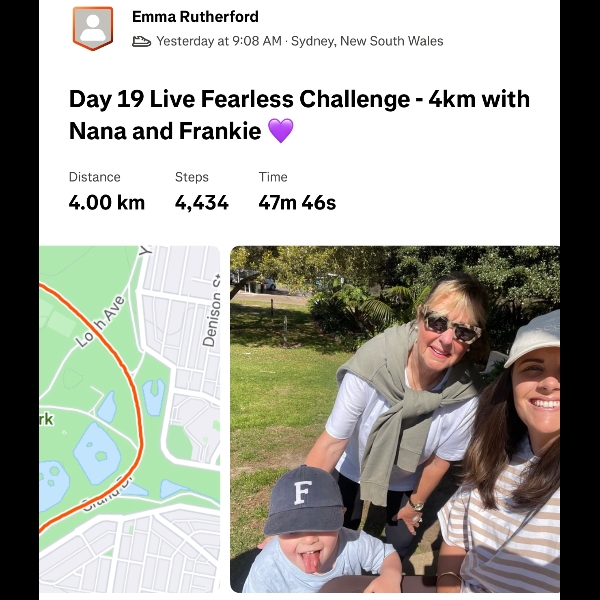Image resolution: width=600 pixels, height=600 pixels.
Task: Open the route map thumbnail
Action: point(129,418)
